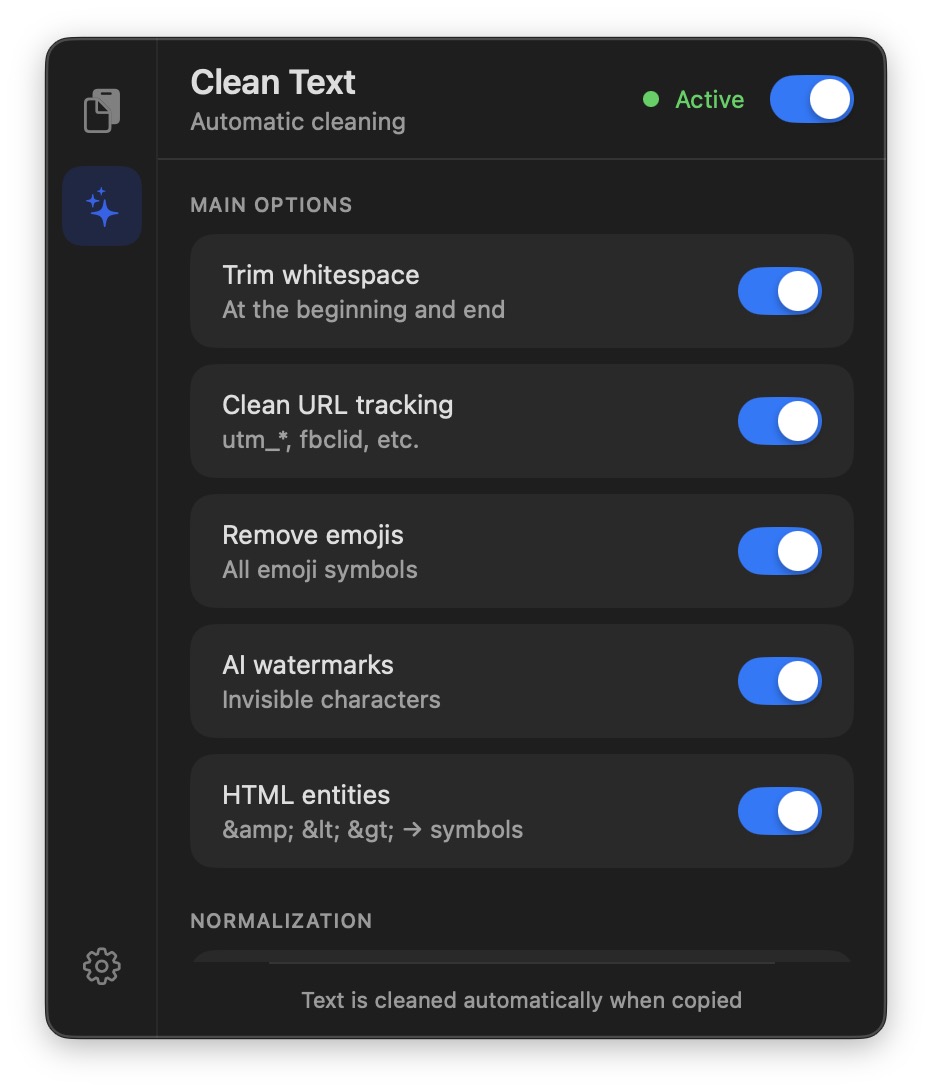Toggle off Trim whitespace
Screen dimensions: 932x1092
(779, 291)
